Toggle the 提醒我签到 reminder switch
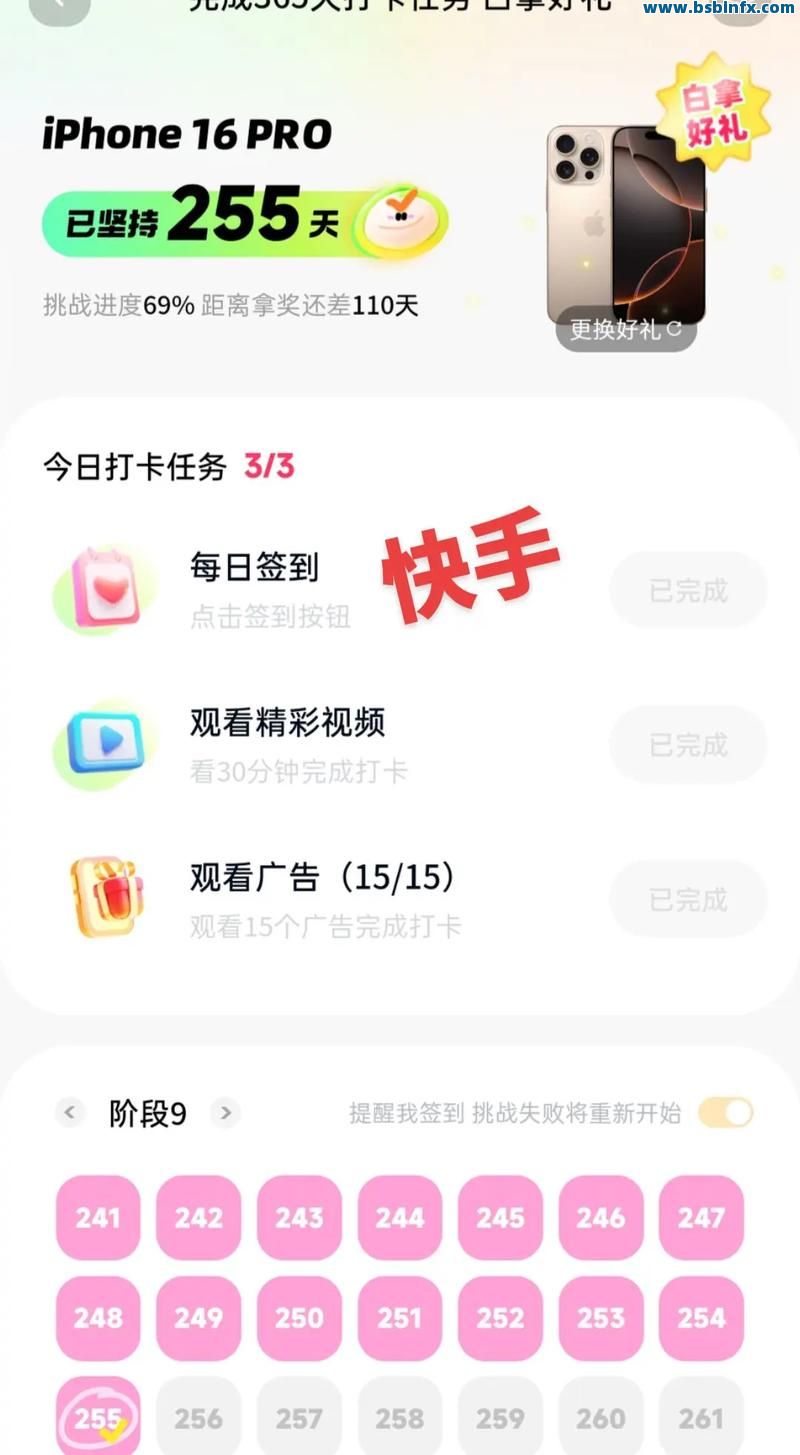800x1455 pixels. point(725,1112)
